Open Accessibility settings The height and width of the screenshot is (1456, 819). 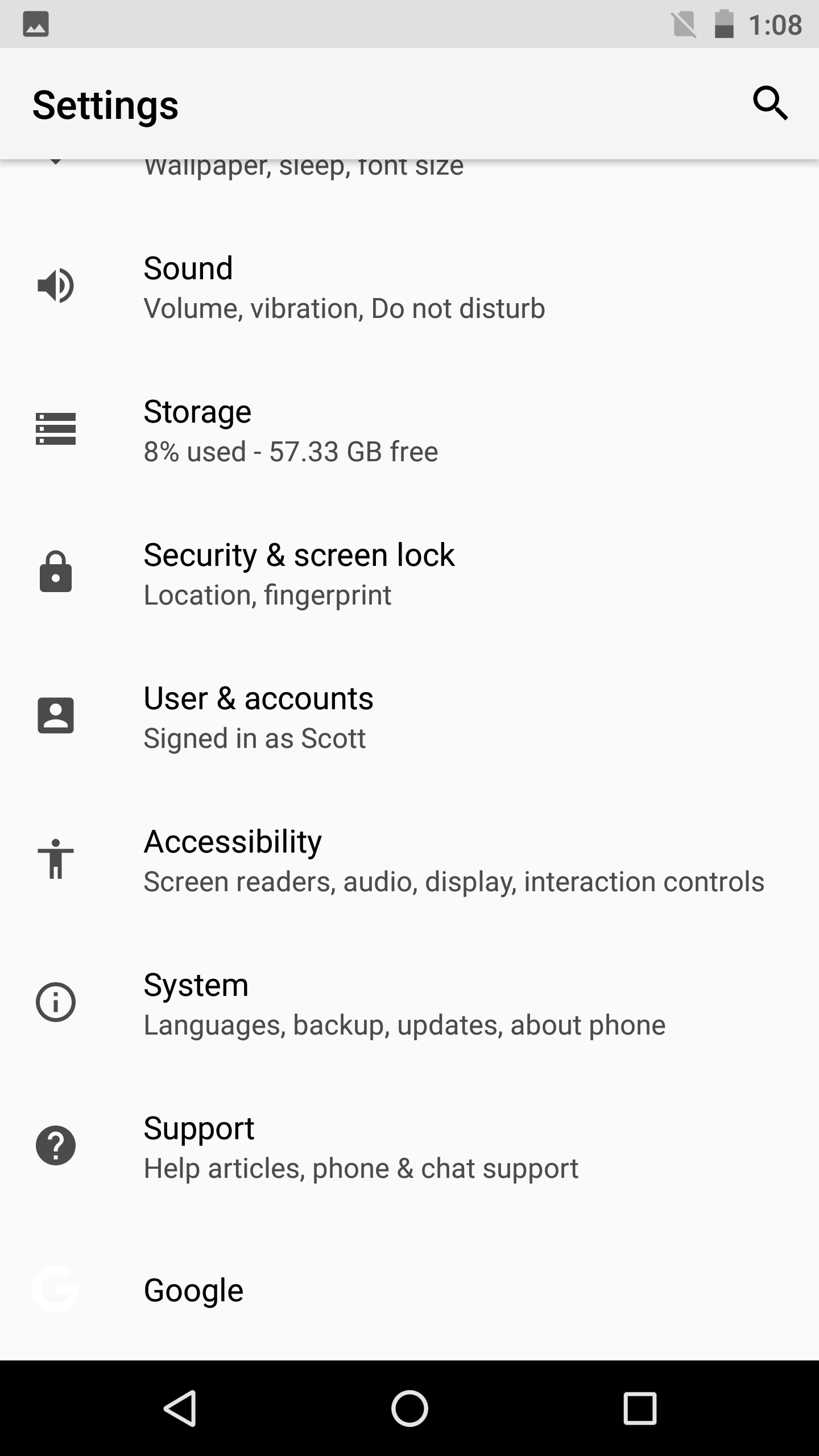pos(409,861)
